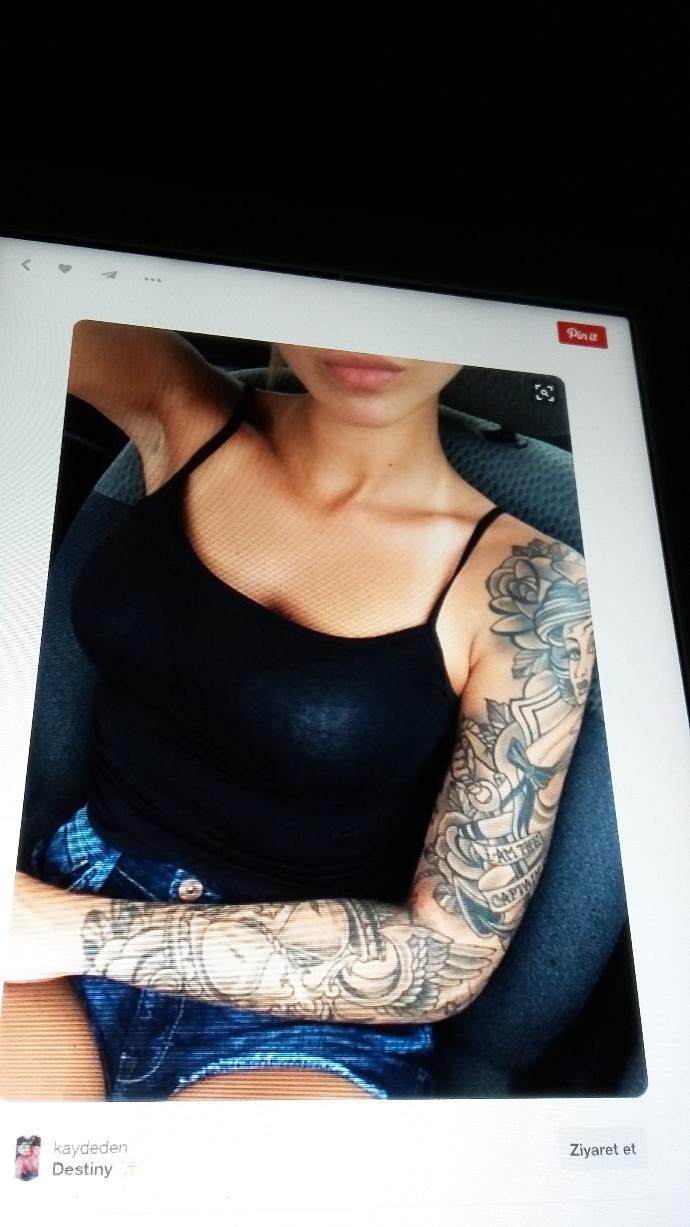Go back using the top arrow
690x1227 pixels.
(x=26, y=265)
